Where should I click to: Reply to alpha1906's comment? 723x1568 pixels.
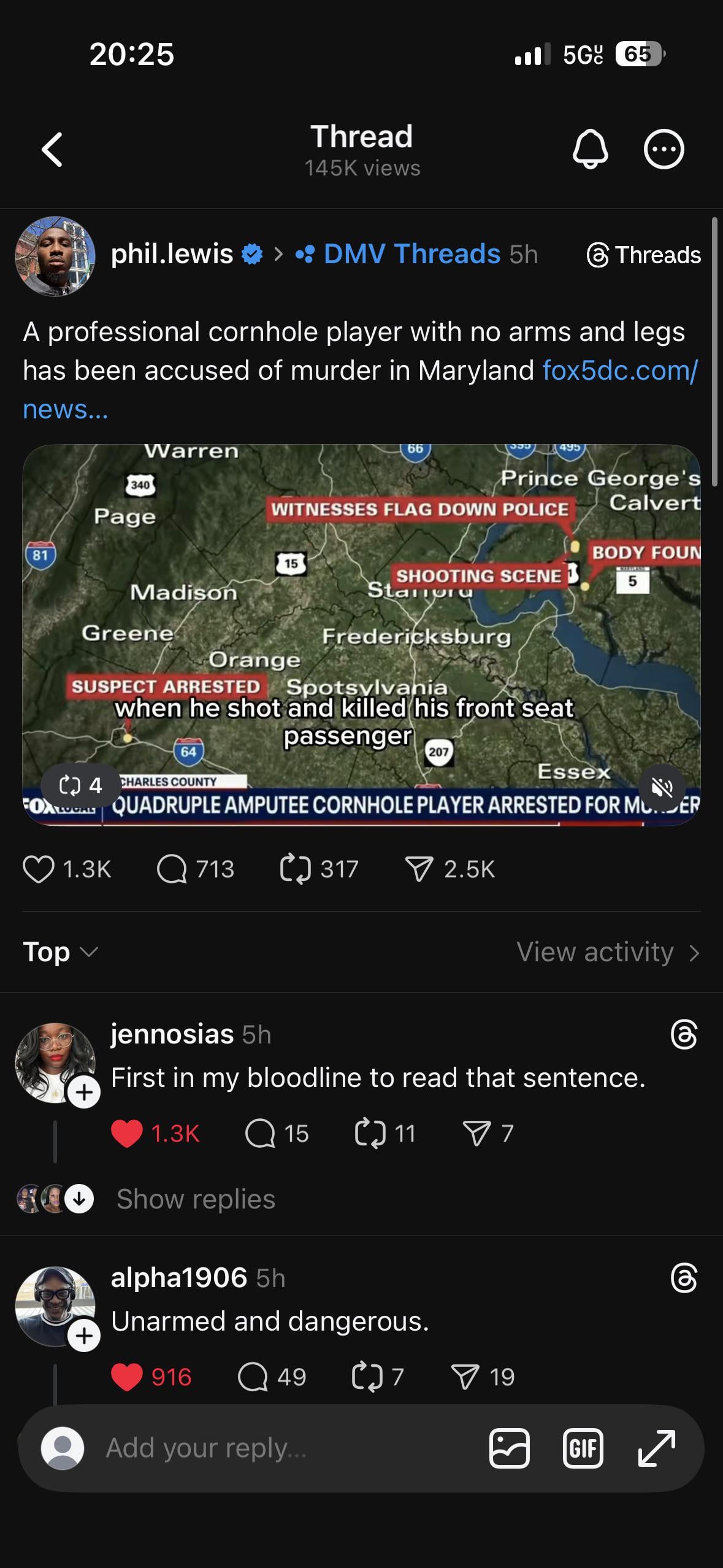(x=253, y=1377)
